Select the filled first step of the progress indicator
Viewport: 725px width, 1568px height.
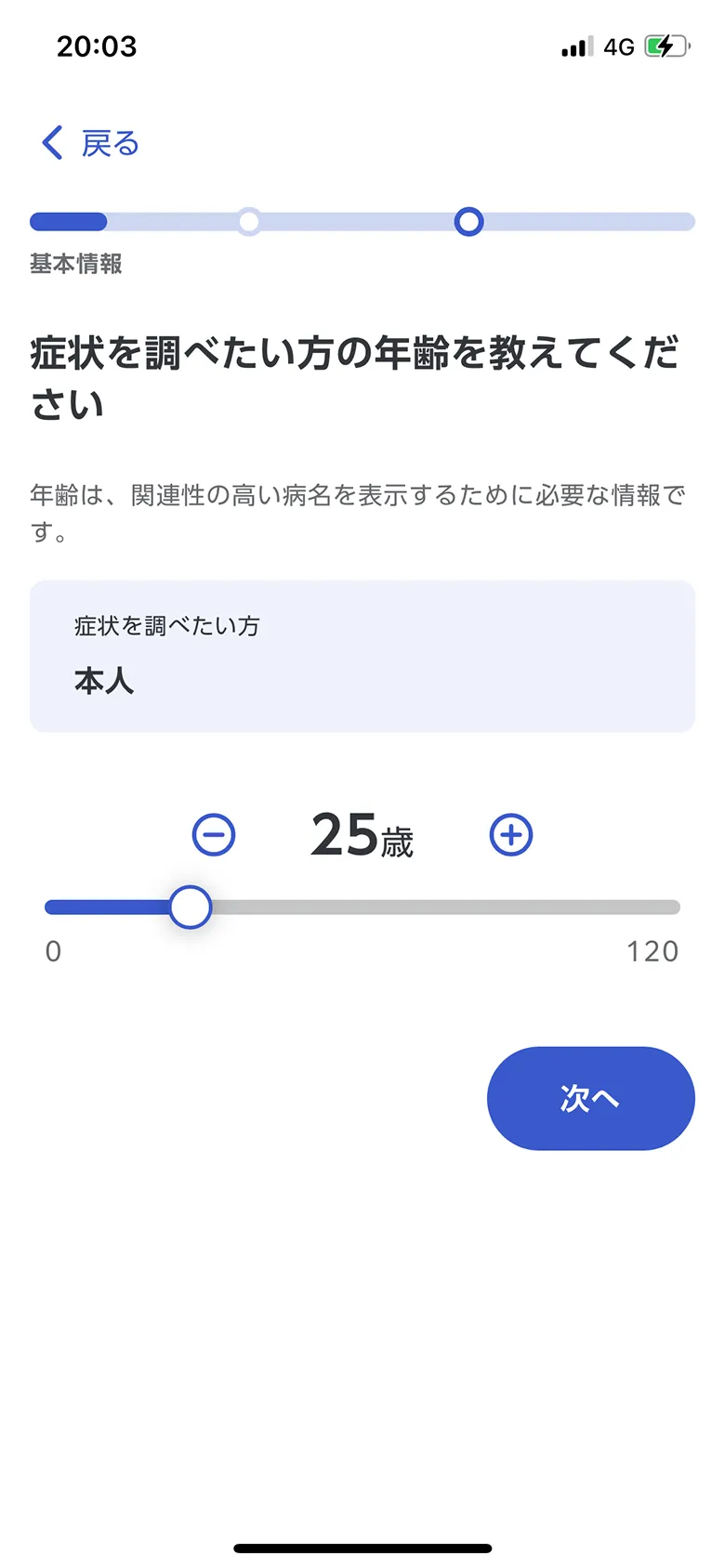67,221
